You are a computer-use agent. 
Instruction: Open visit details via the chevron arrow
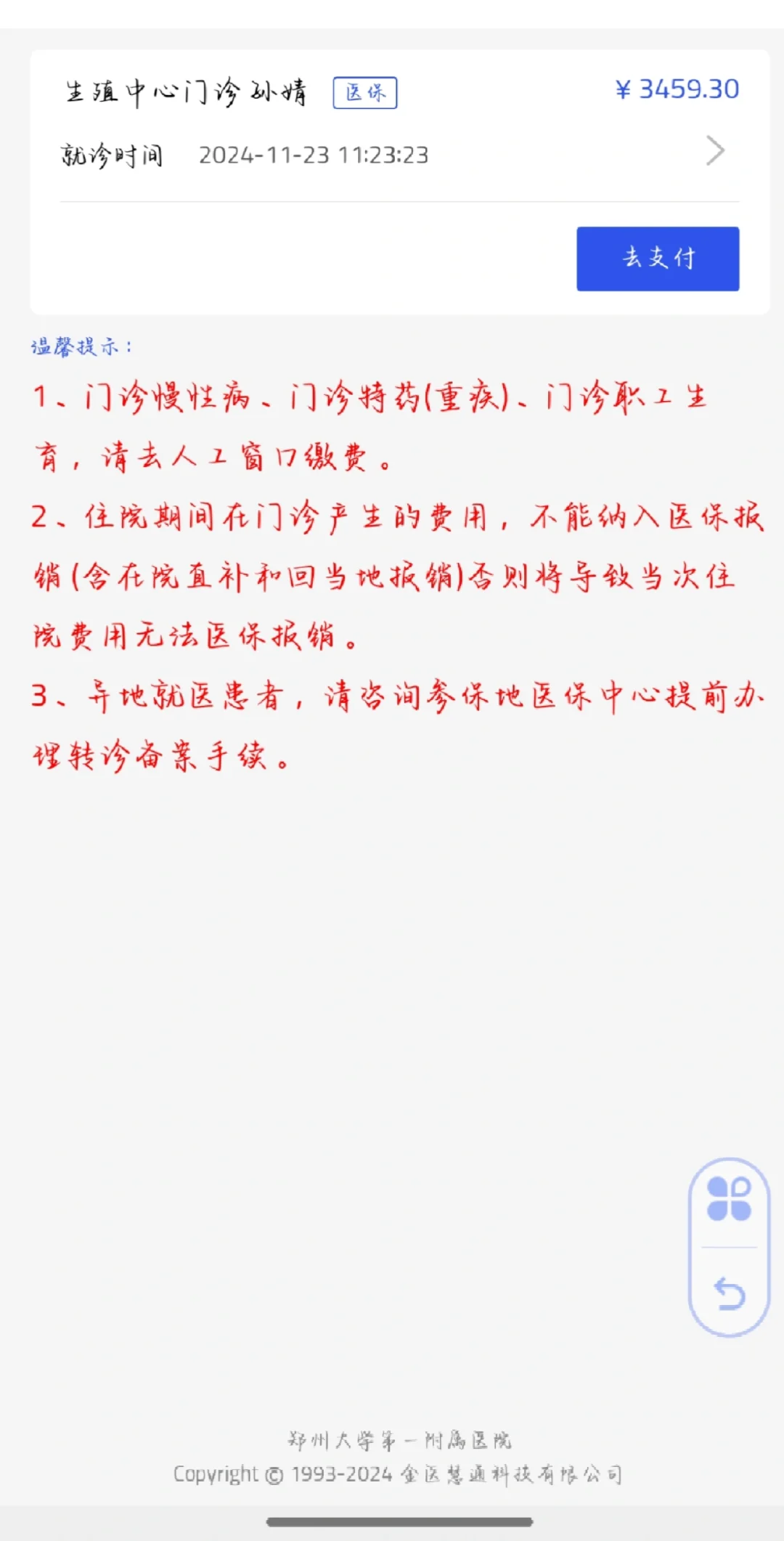click(x=715, y=151)
